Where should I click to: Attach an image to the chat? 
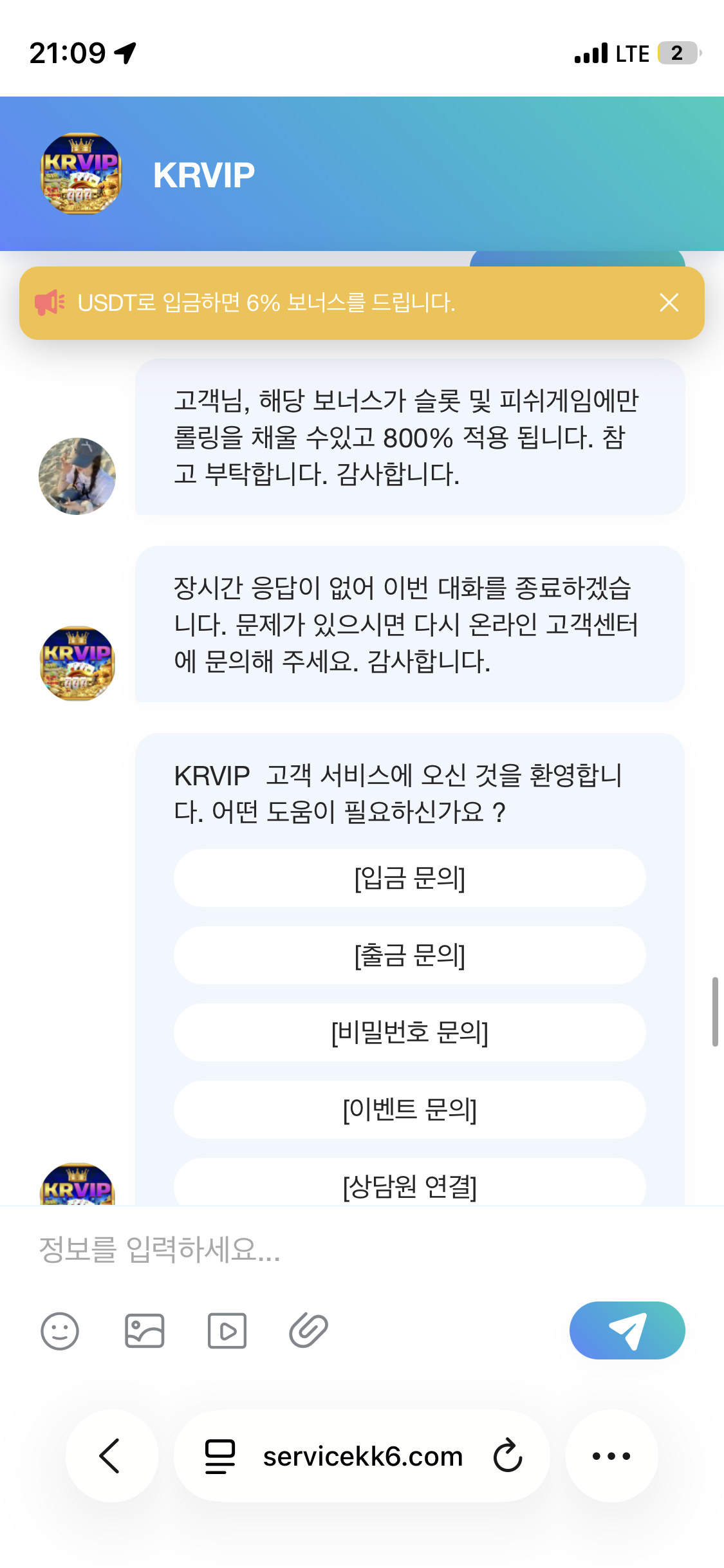tap(144, 1330)
